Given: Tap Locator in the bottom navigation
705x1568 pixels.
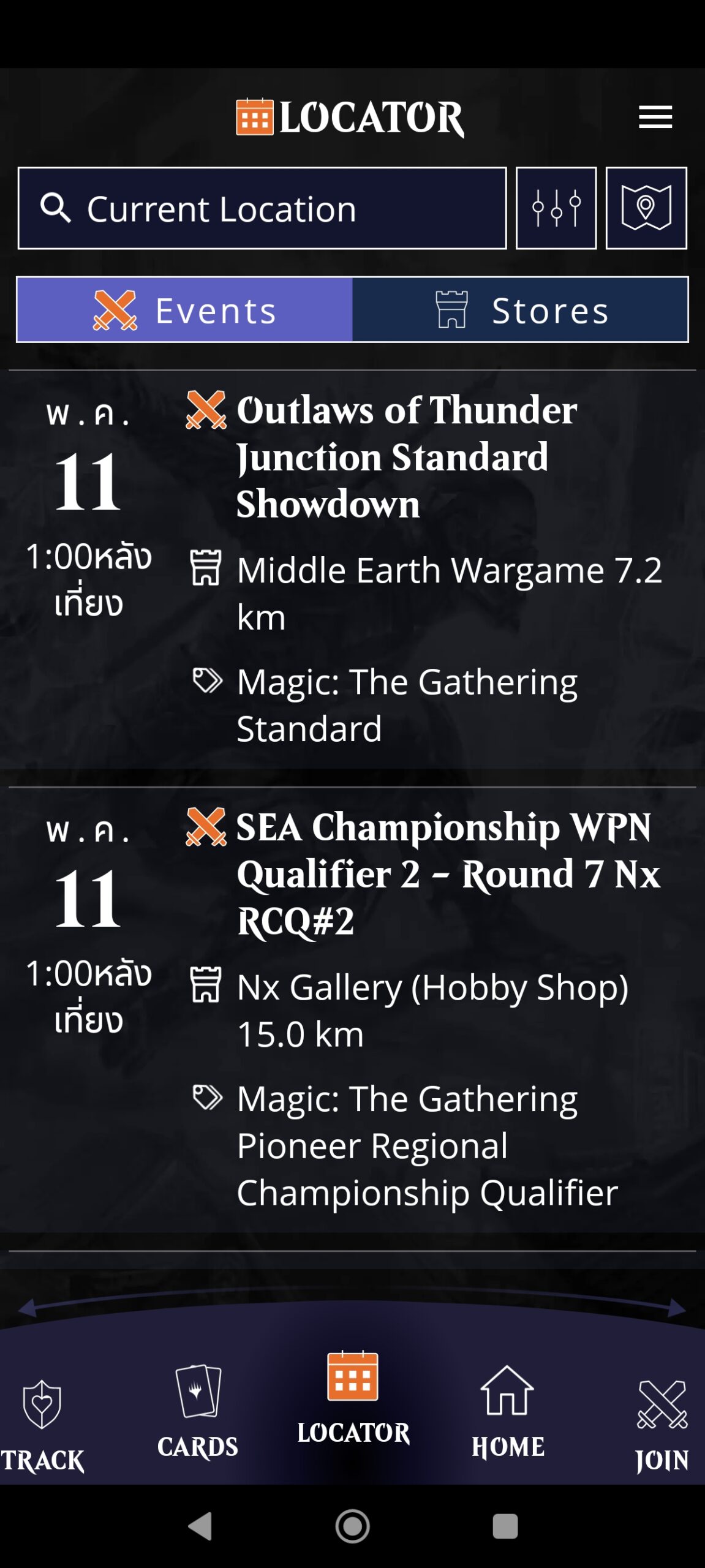Looking at the screenshot, I should (353, 1401).
